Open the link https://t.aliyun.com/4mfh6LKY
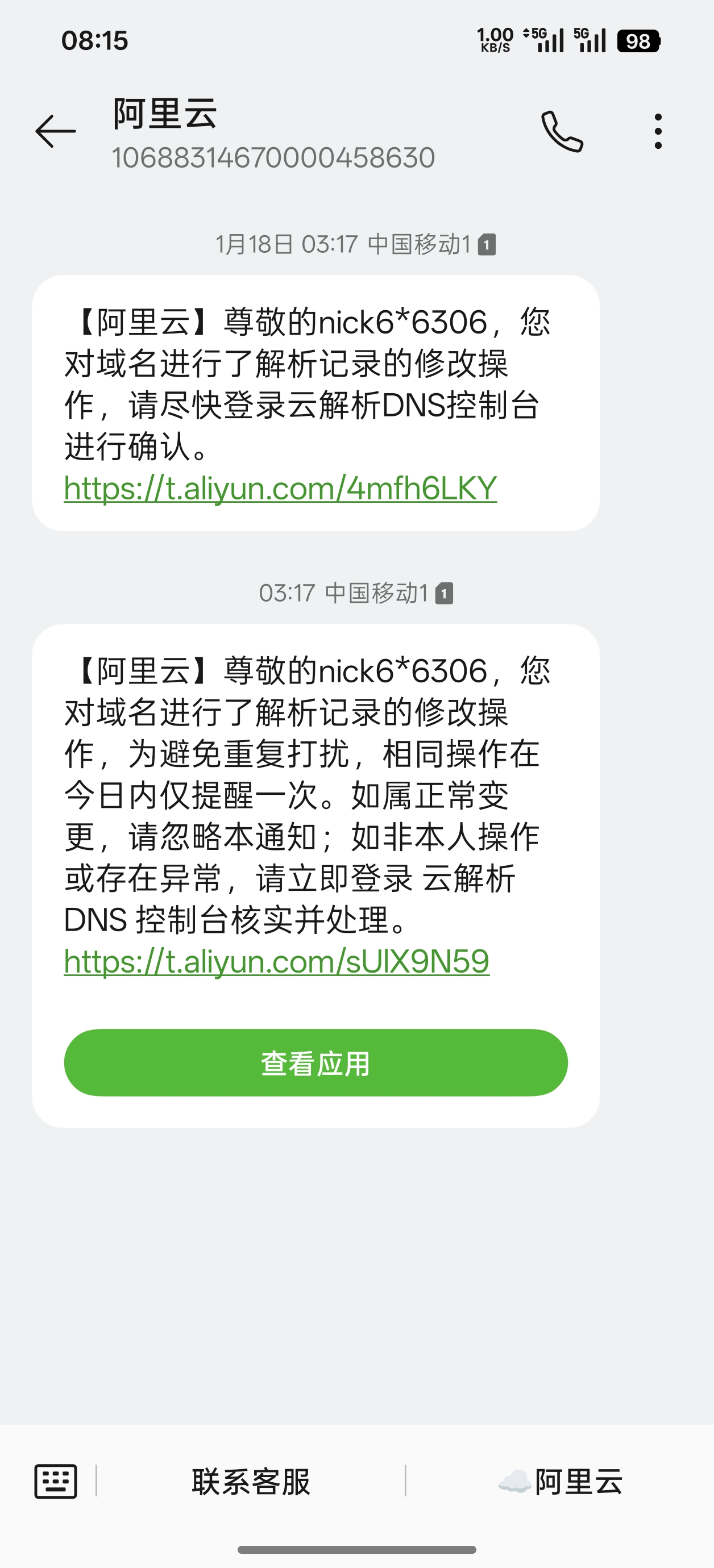 coord(280,487)
